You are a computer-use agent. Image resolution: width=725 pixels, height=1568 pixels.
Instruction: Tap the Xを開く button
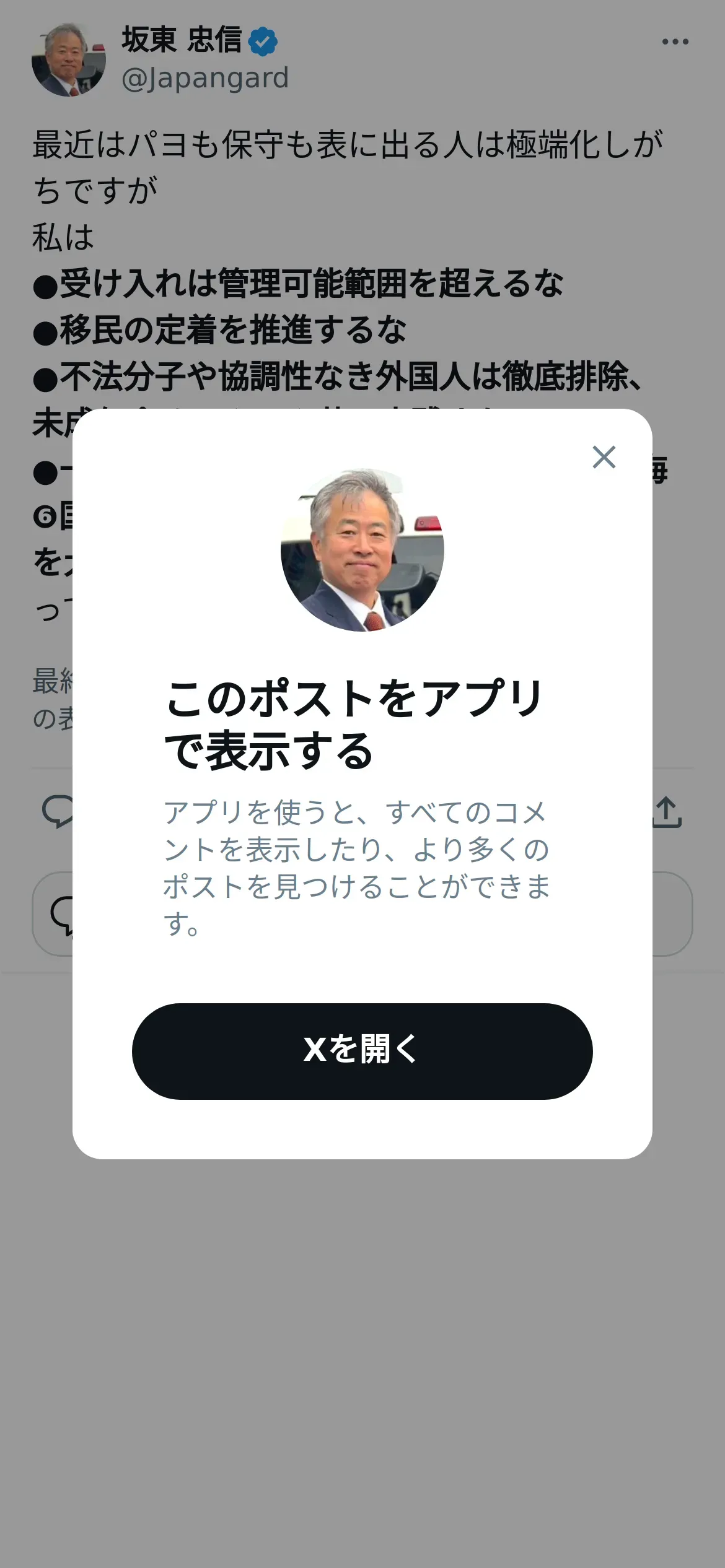pyautogui.click(x=362, y=1052)
